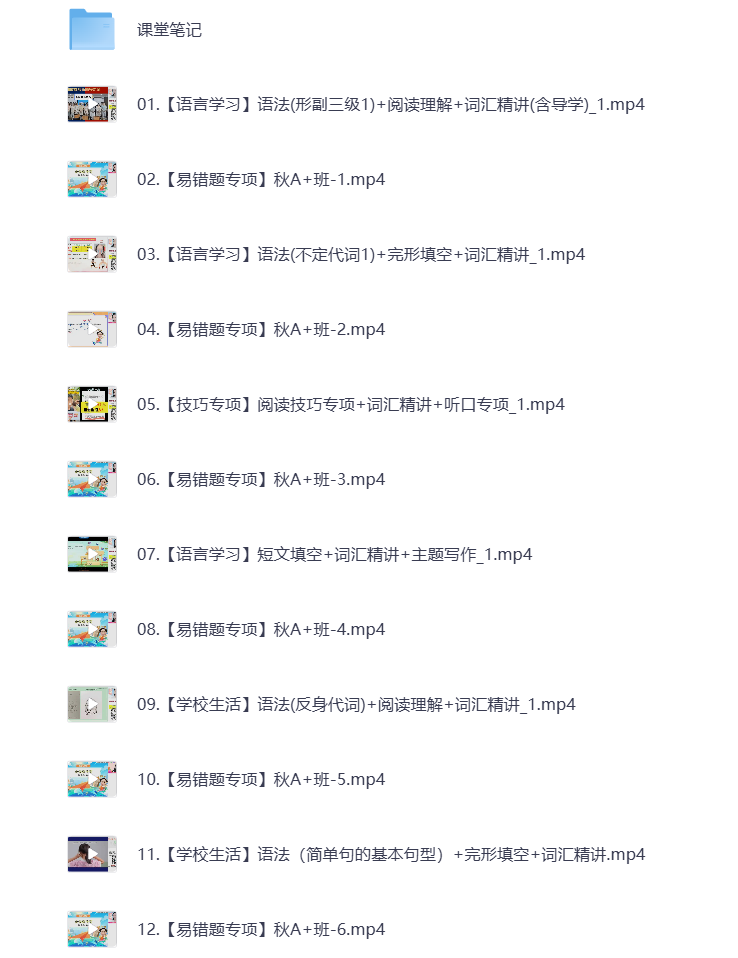
Task: Open 02.【易错题专项】秋A+班-1.mp4
Action: 261,180
